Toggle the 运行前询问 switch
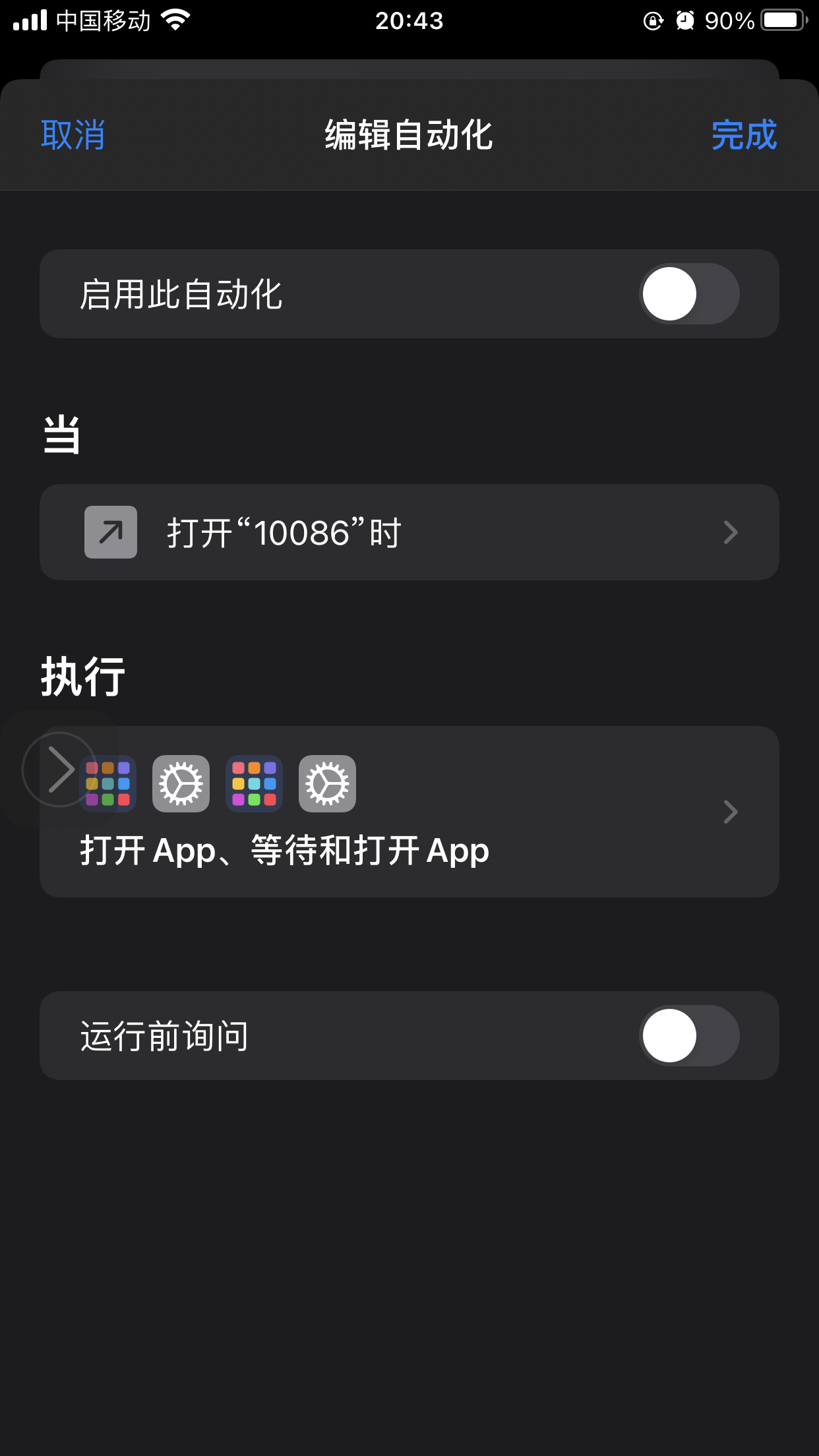 (688, 1035)
